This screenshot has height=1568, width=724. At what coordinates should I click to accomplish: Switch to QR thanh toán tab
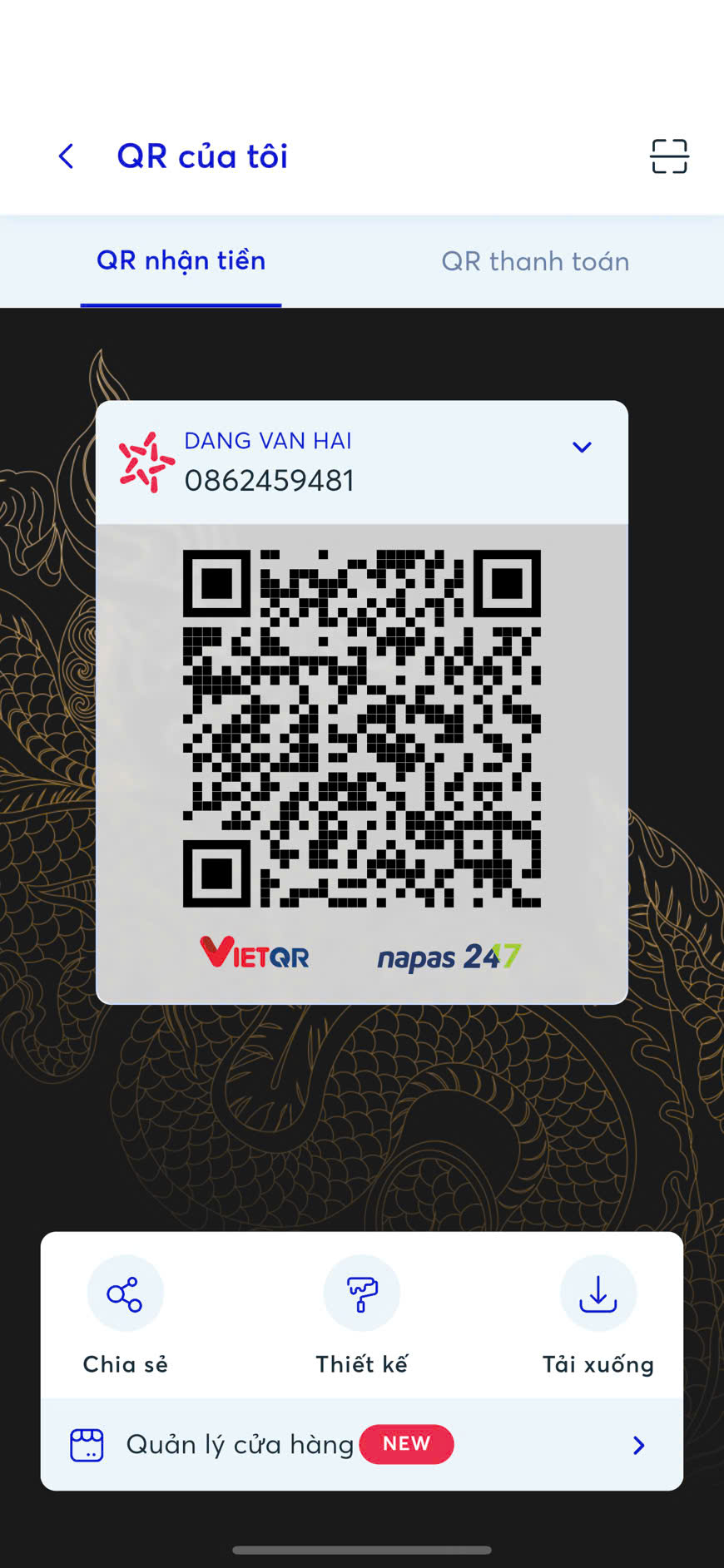pyautogui.click(x=535, y=261)
